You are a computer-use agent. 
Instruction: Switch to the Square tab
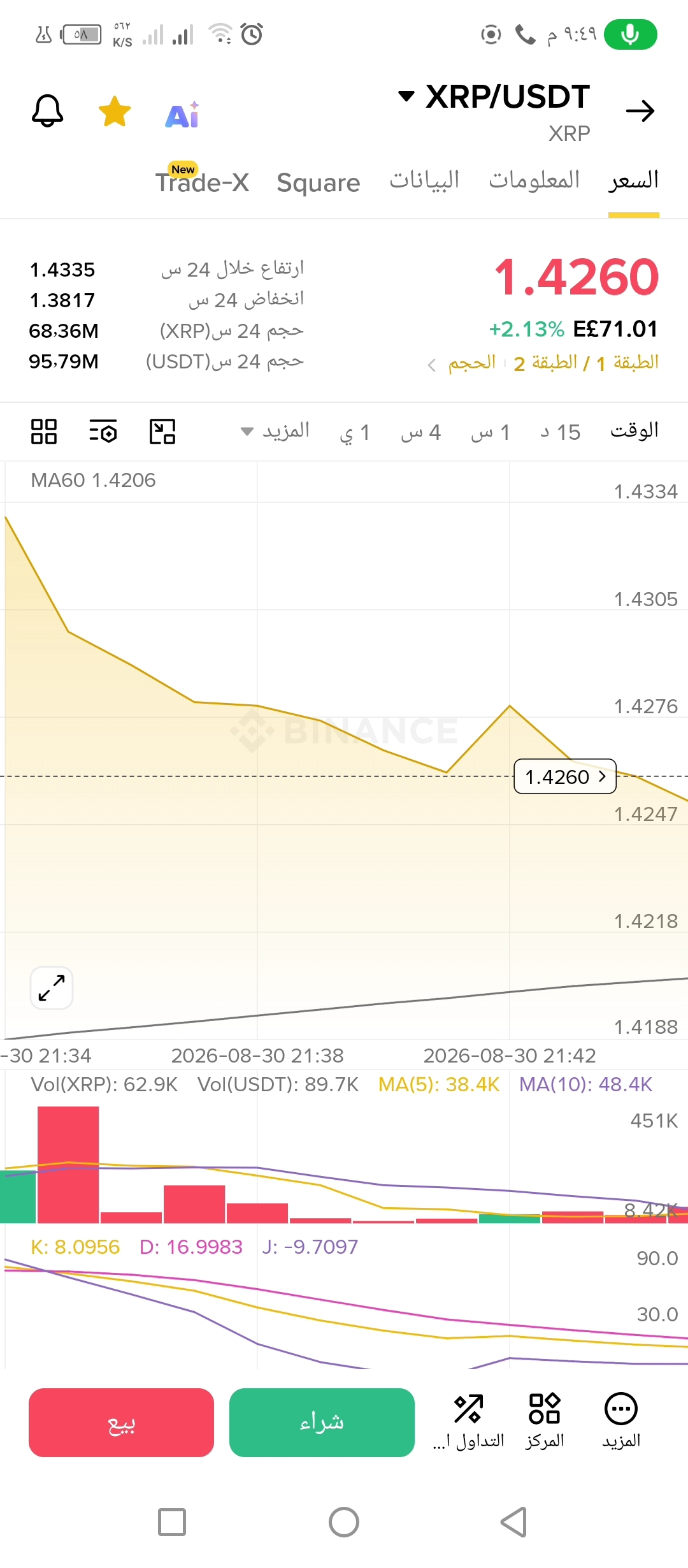(x=319, y=183)
